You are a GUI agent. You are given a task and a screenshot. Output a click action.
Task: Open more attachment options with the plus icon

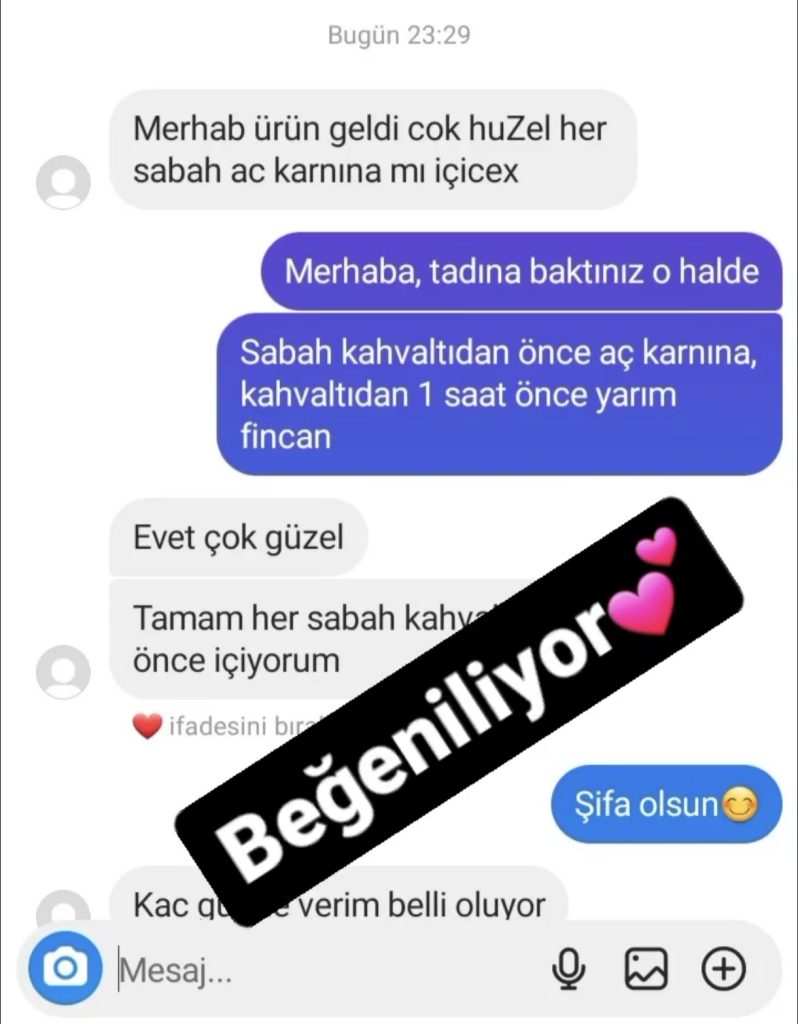[724, 968]
